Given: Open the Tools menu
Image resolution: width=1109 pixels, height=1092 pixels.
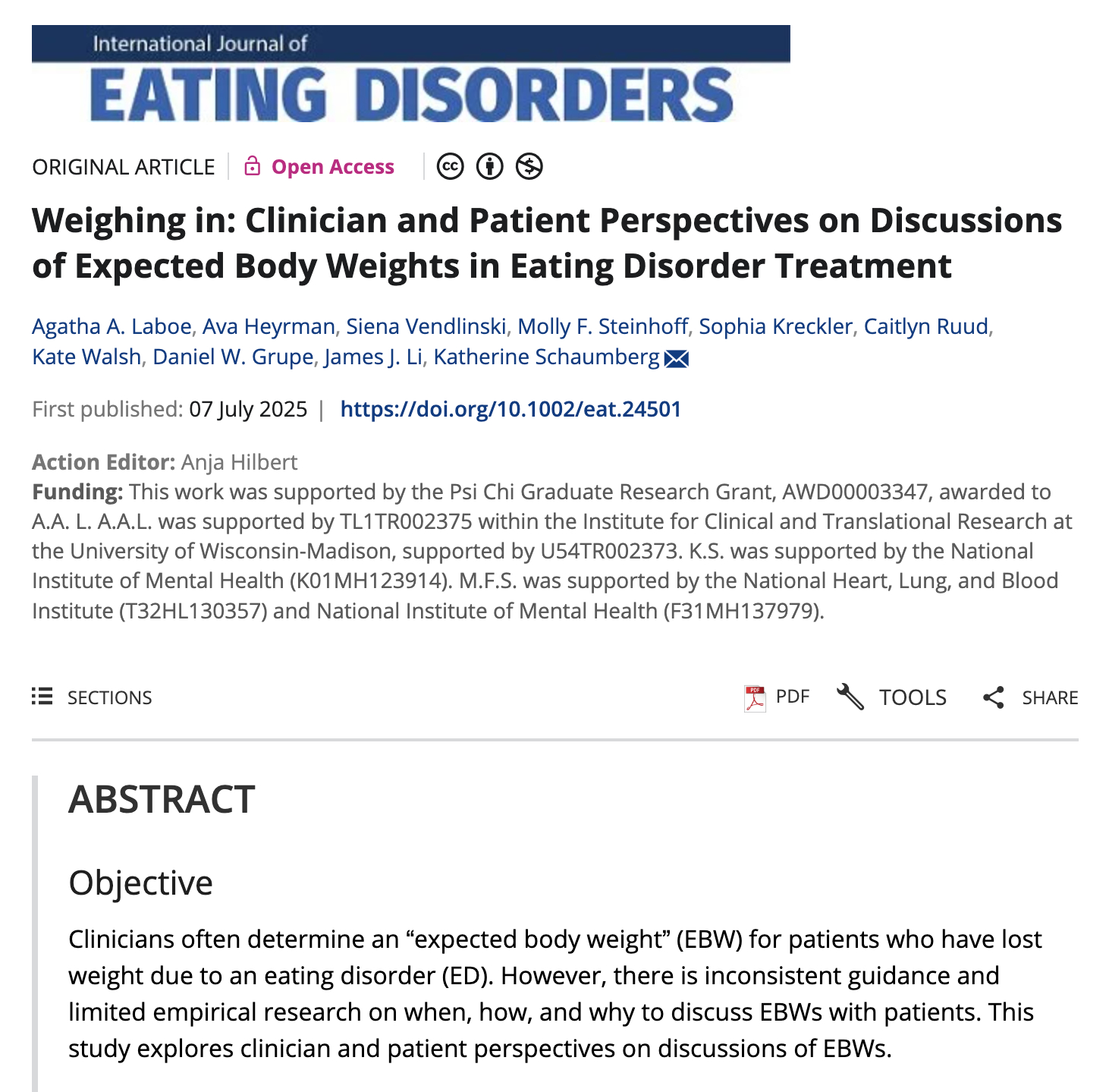Looking at the screenshot, I should (892, 697).
